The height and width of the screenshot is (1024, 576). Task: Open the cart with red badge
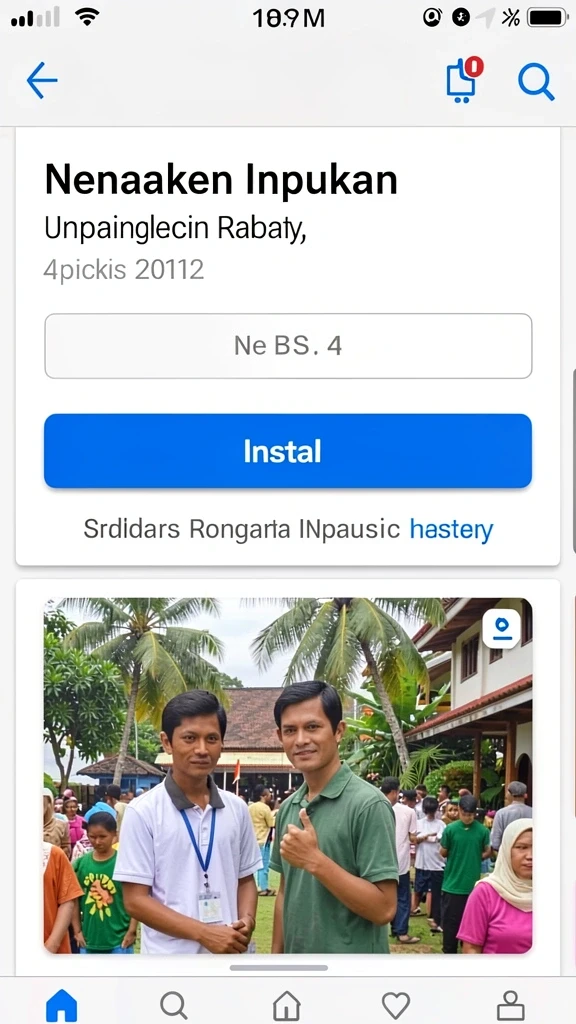point(464,80)
